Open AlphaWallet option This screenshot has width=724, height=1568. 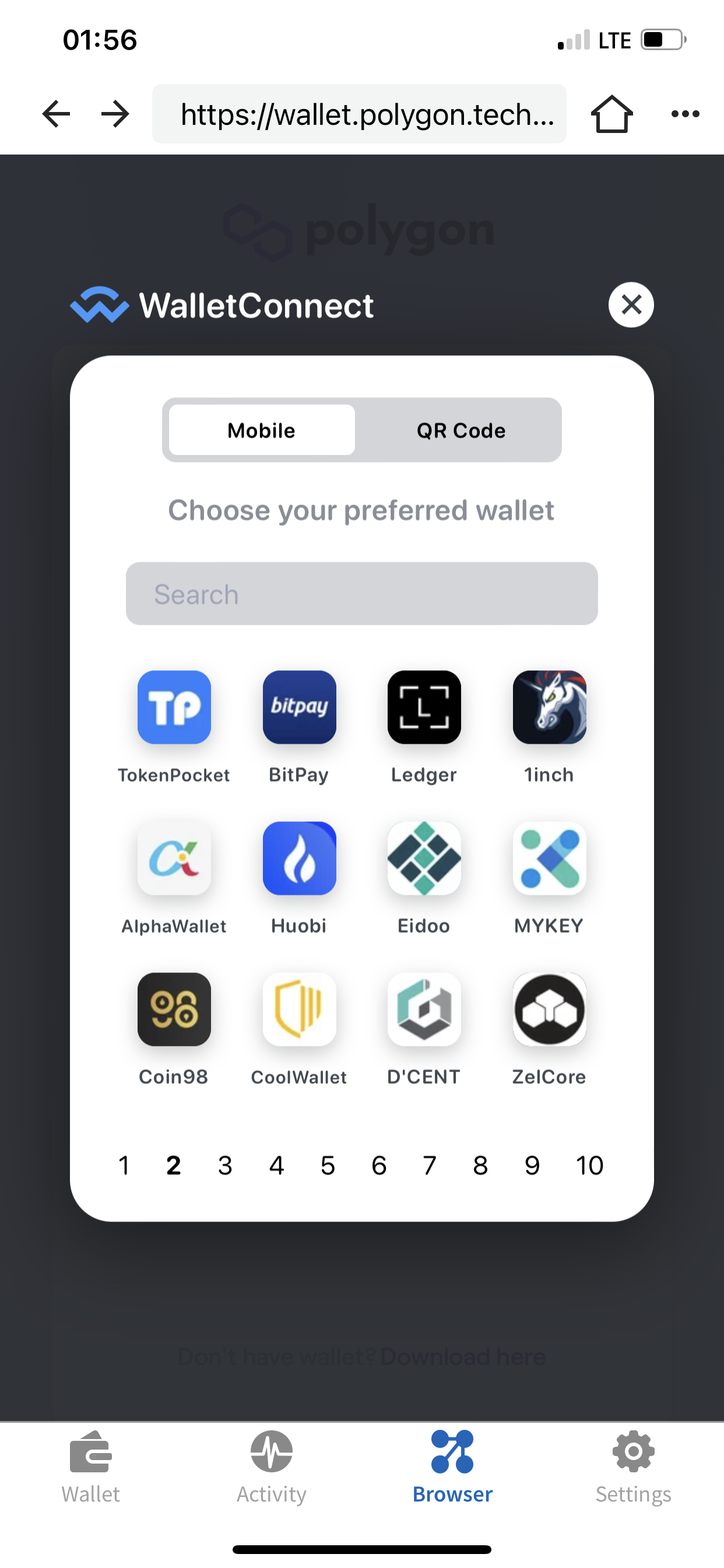(174, 859)
